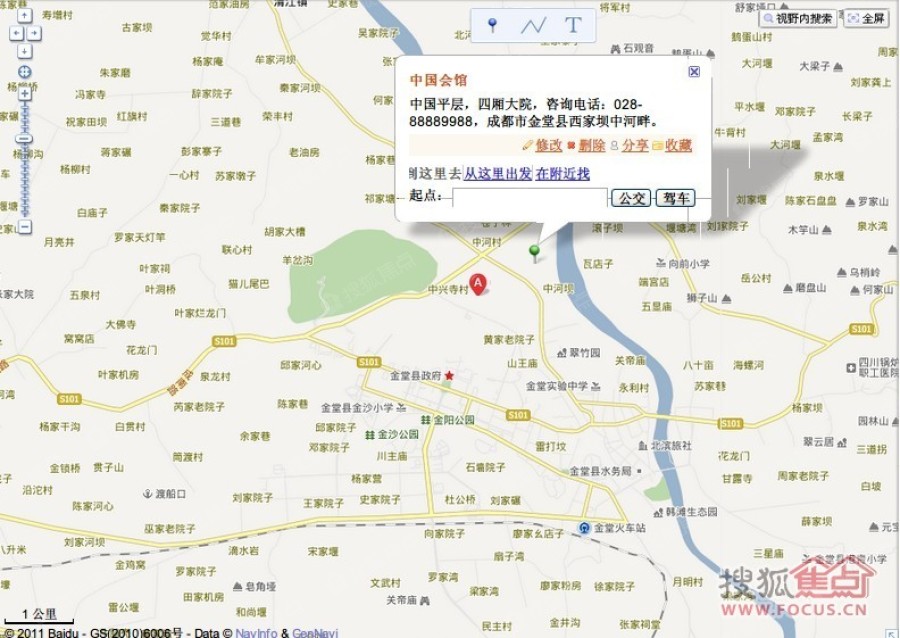Screen dimensions: 900x638
Task: Delete the marker via 删除 link
Action: [x=591, y=146]
